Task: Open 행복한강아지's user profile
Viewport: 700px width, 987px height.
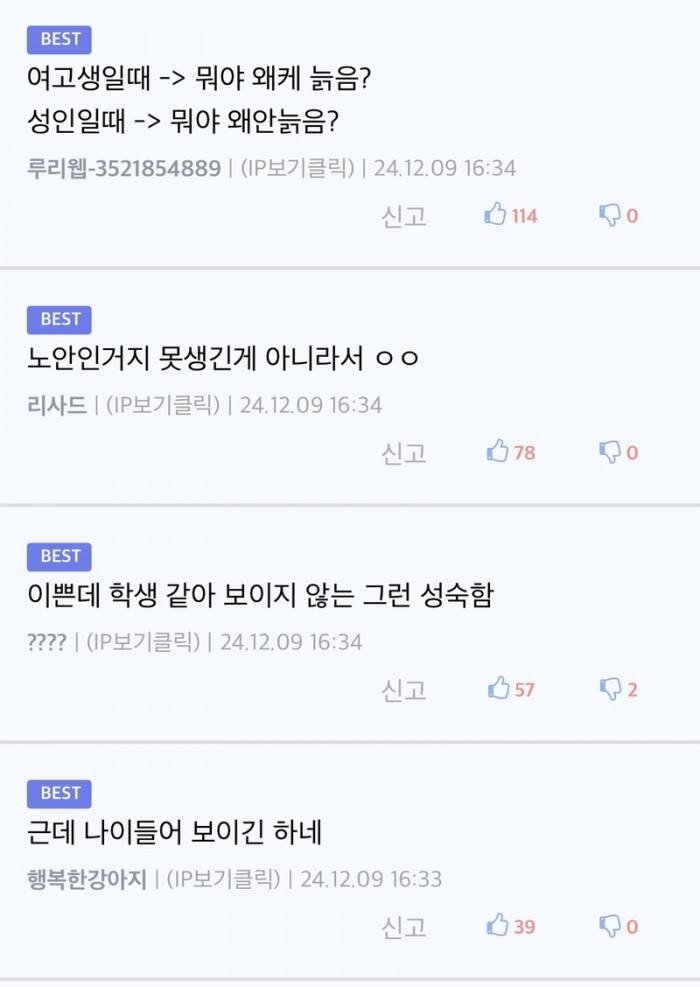Action: tap(87, 879)
